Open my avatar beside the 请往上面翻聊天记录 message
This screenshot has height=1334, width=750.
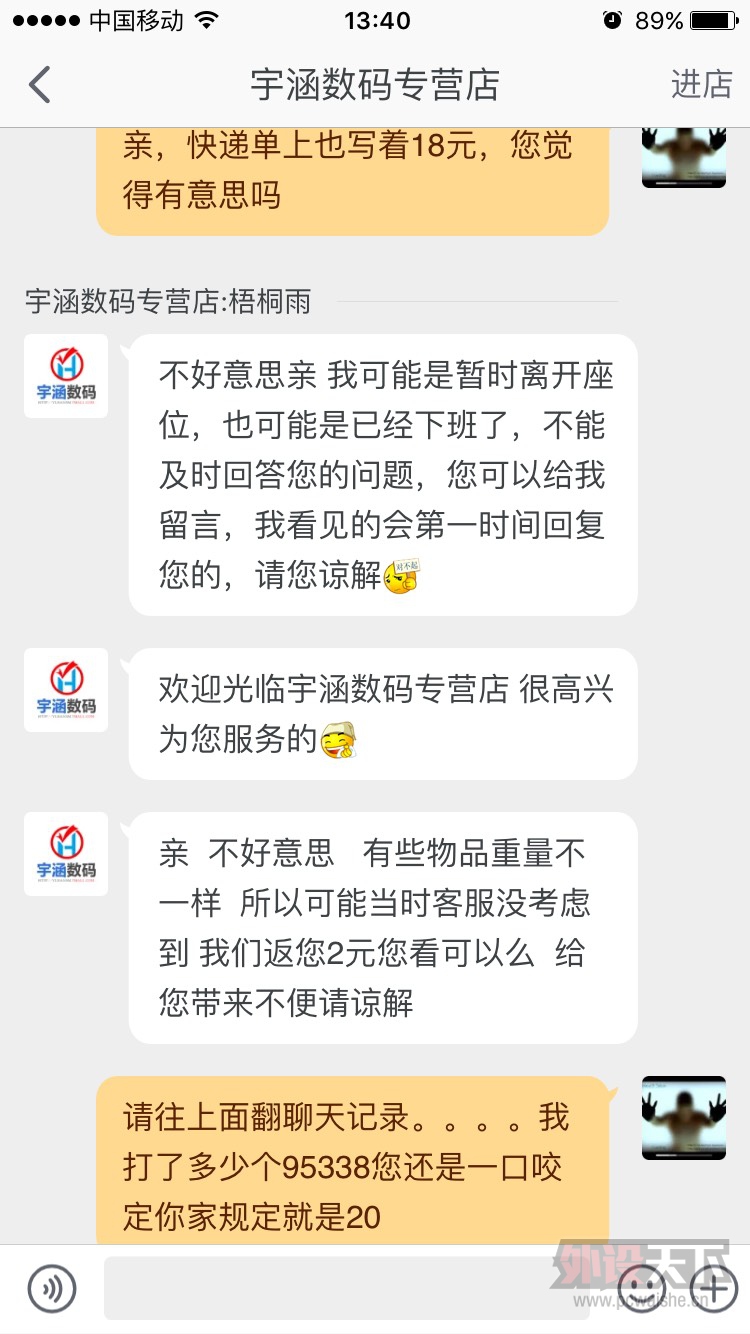[x=684, y=1118]
